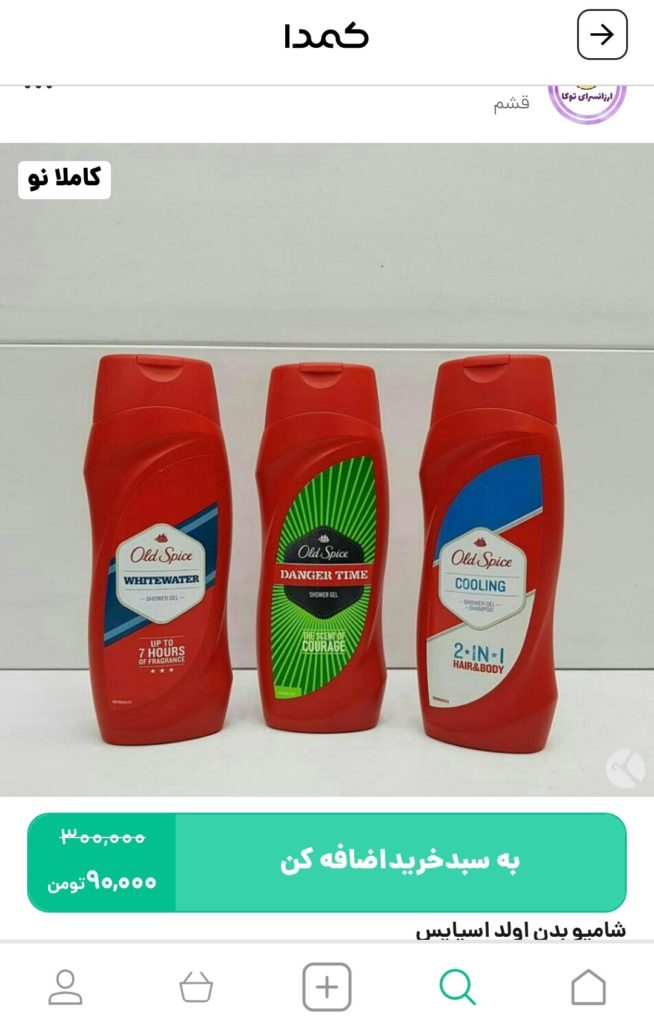Screen dimensions: 654x1024
Task: Open the Old Spice product photo
Action: pos(327,470)
